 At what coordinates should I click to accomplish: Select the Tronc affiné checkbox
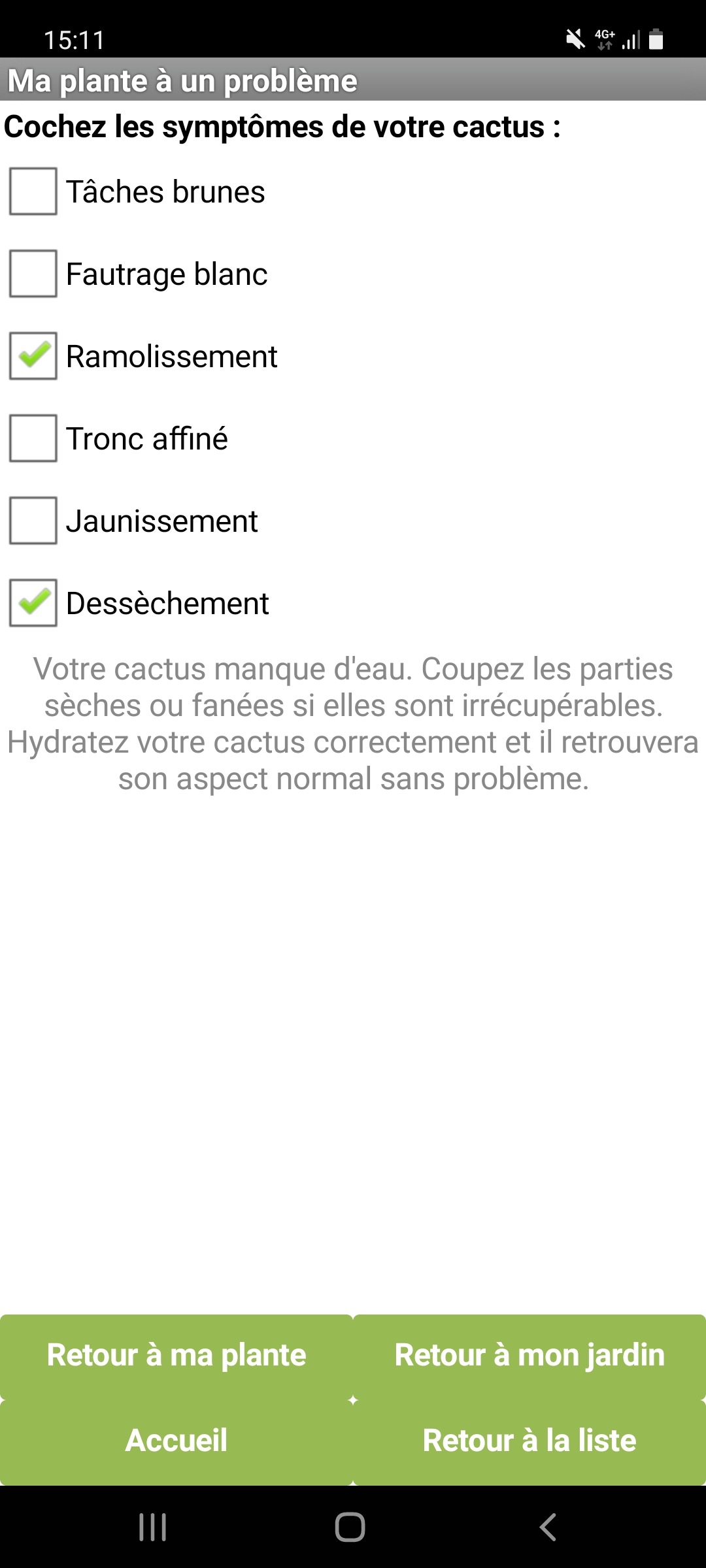pyautogui.click(x=33, y=438)
